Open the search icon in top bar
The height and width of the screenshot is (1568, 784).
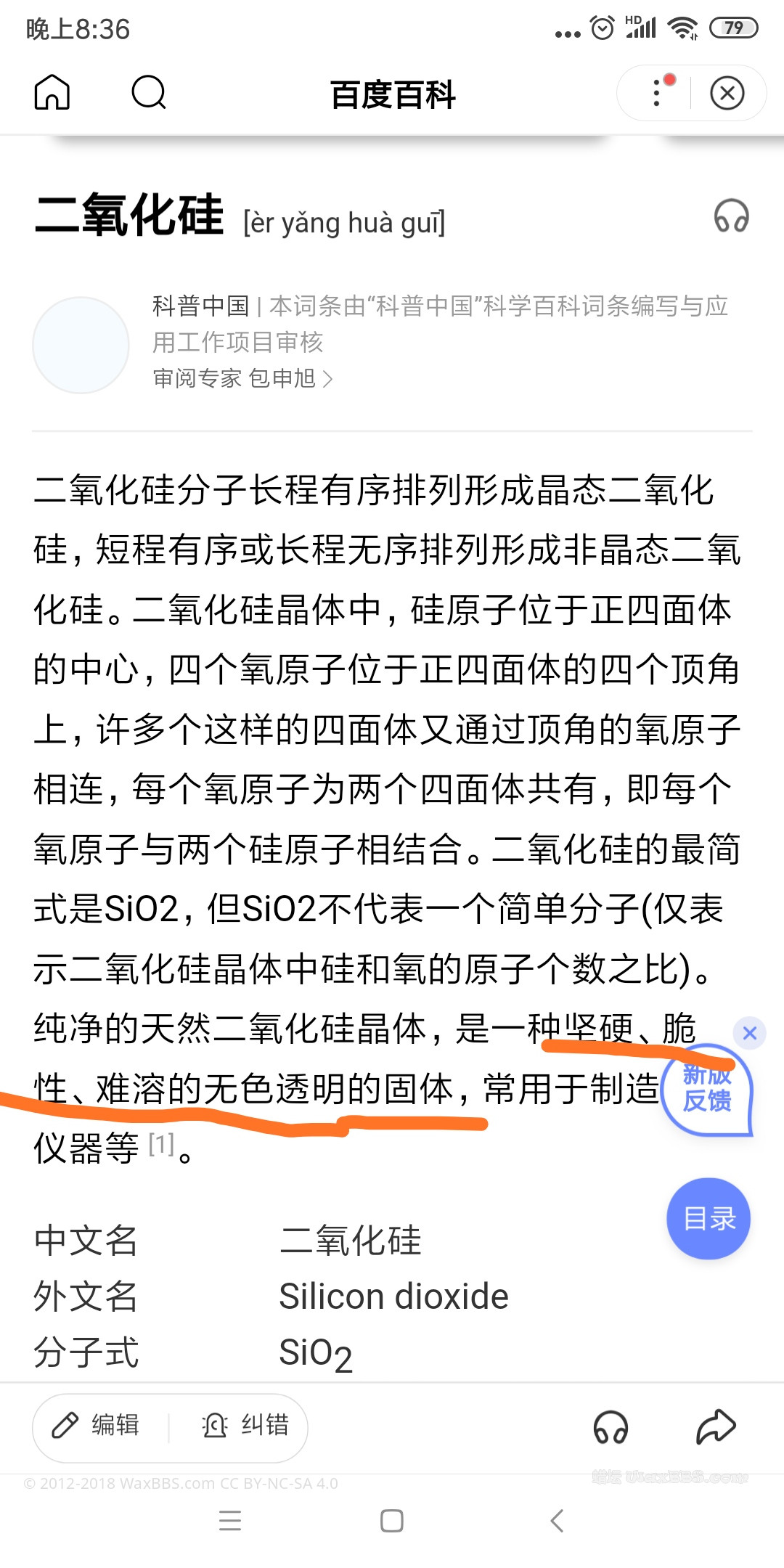[x=149, y=93]
